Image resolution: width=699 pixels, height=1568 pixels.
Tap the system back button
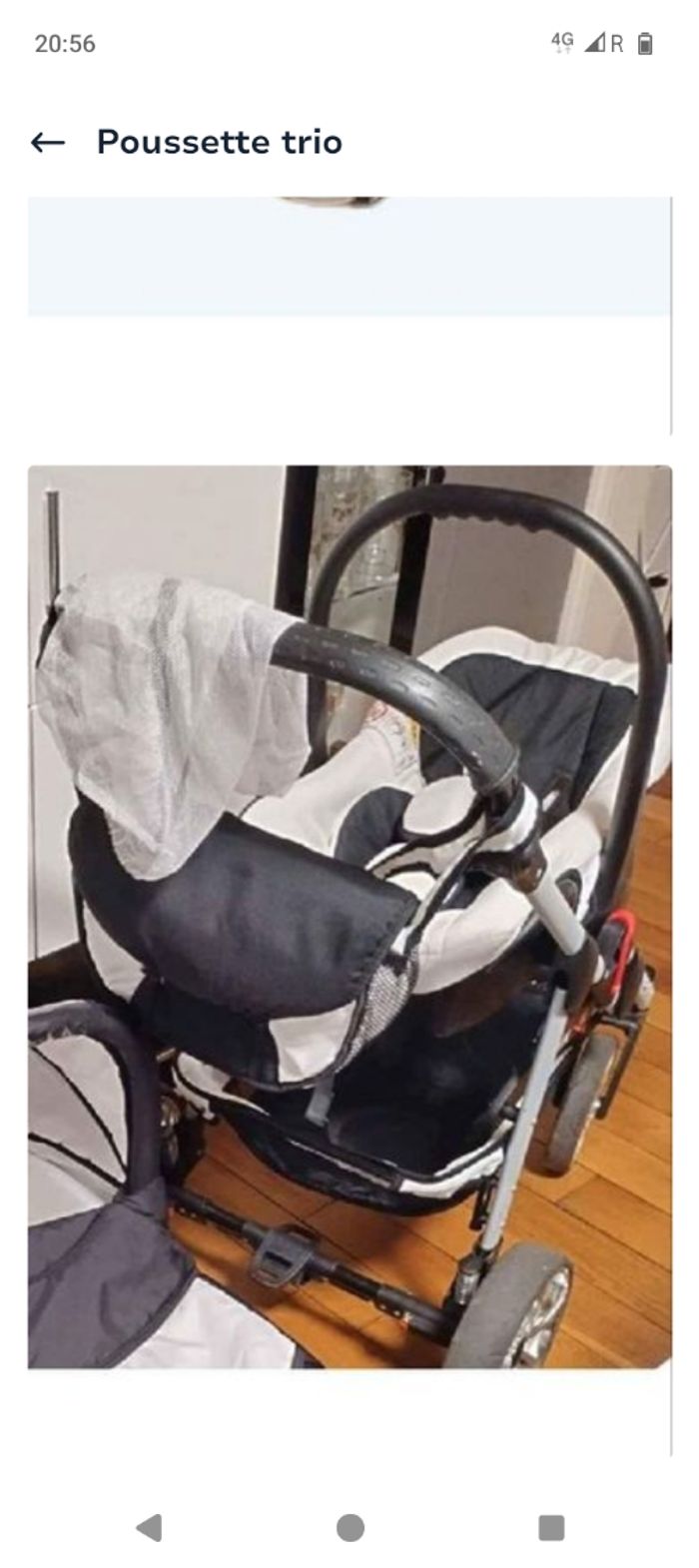pyautogui.click(x=149, y=1527)
